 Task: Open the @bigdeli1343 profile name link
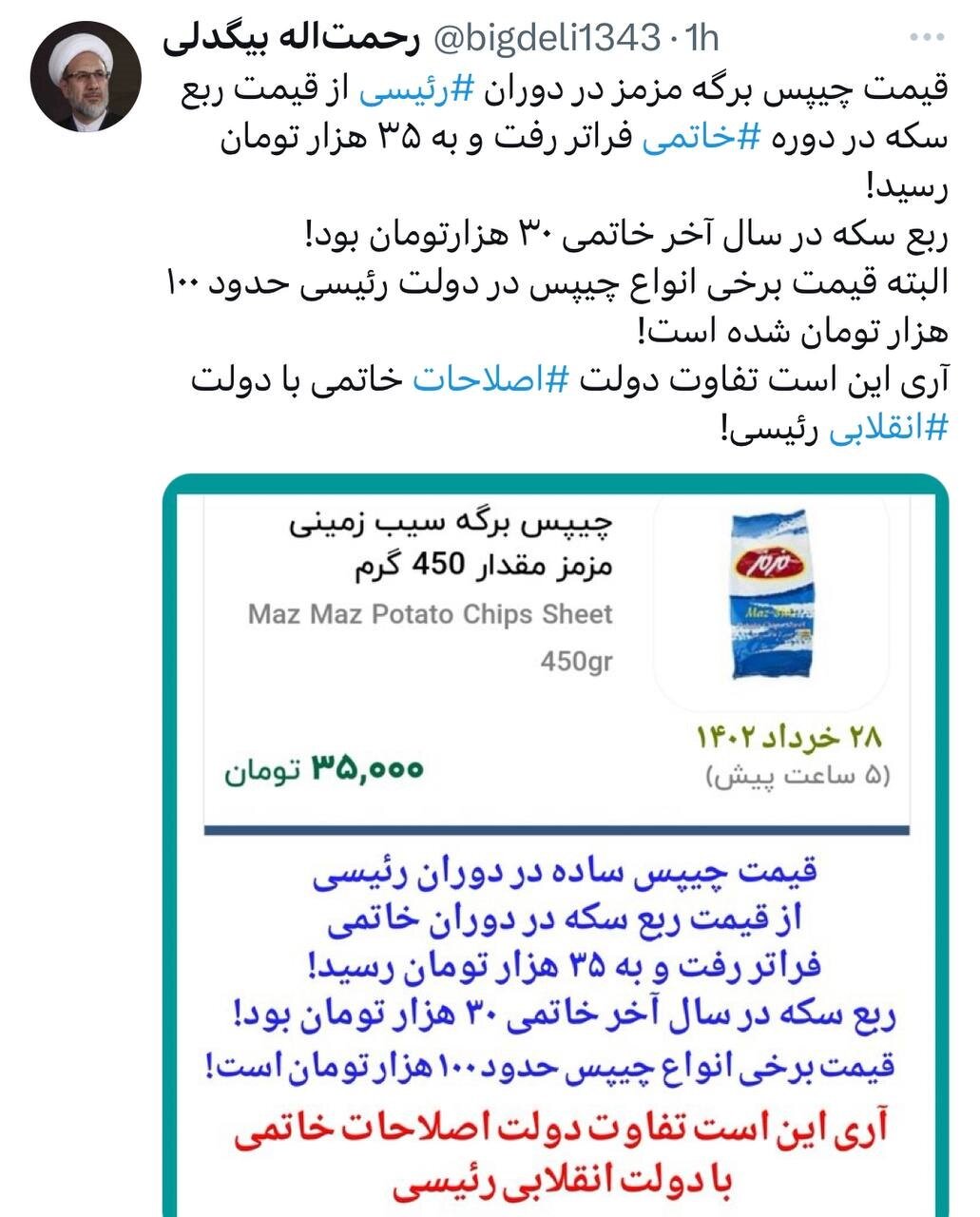click(545, 38)
